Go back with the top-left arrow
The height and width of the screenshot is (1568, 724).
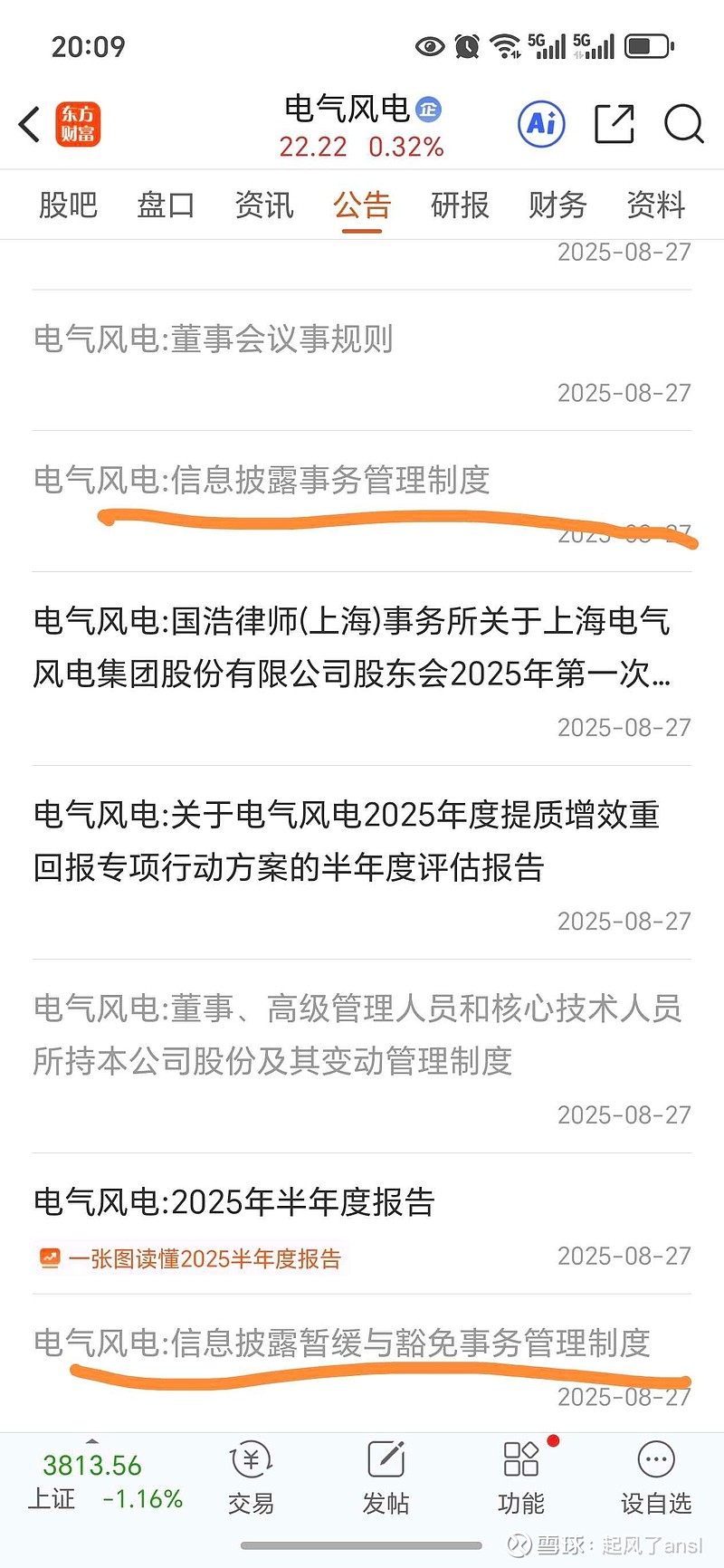pyautogui.click(x=30, y=125)
